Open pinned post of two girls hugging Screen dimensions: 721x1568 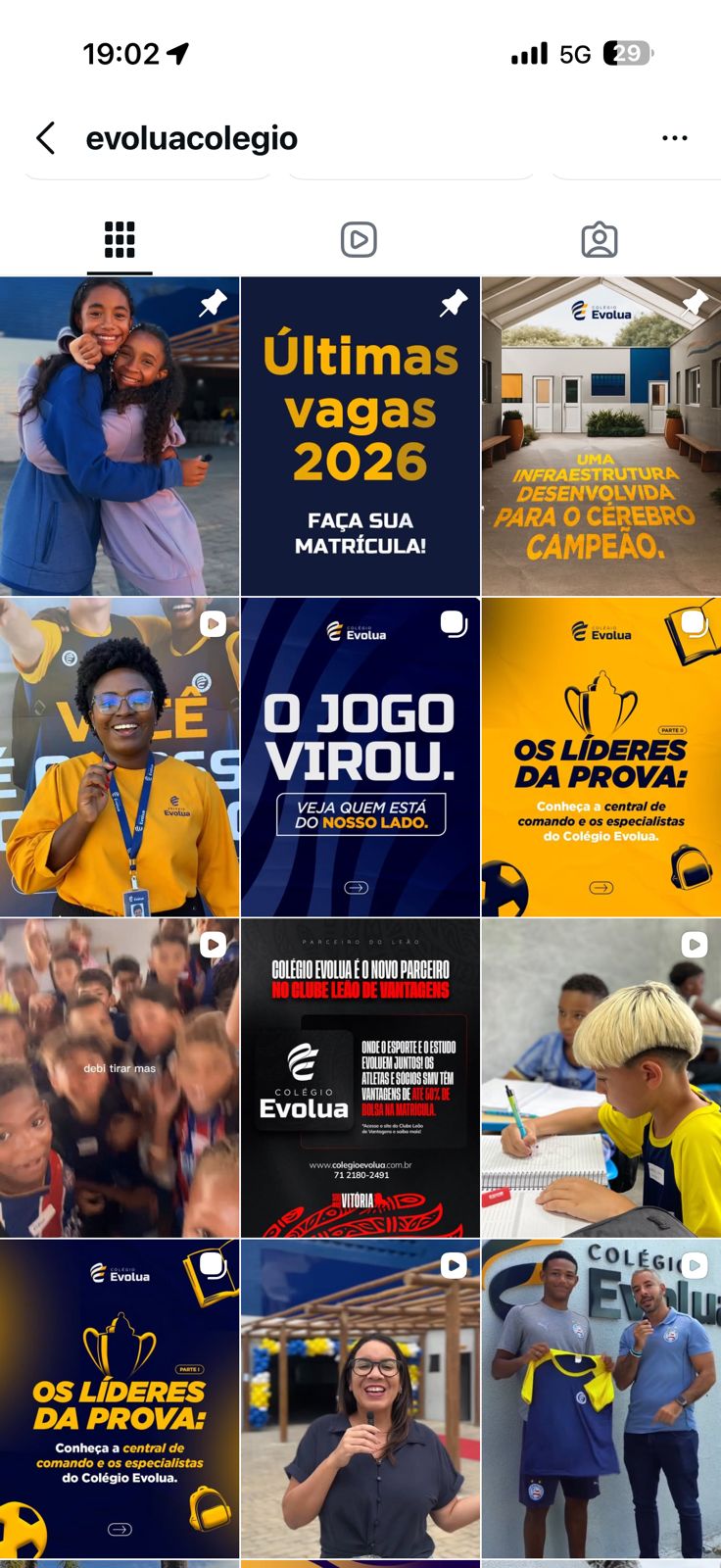click(x=120, y=436)
